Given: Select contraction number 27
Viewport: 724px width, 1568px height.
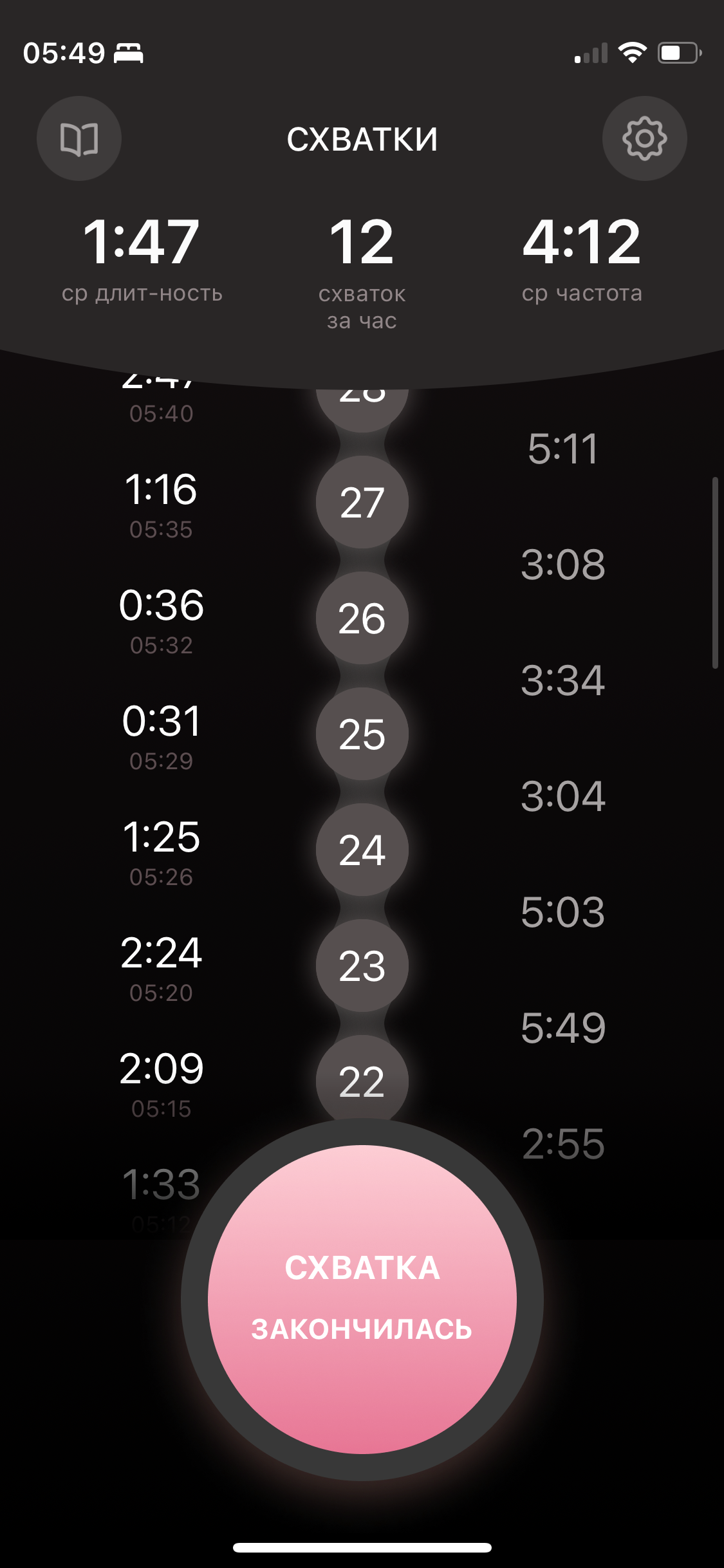Looking at the screenshot, I should point(362,502).
